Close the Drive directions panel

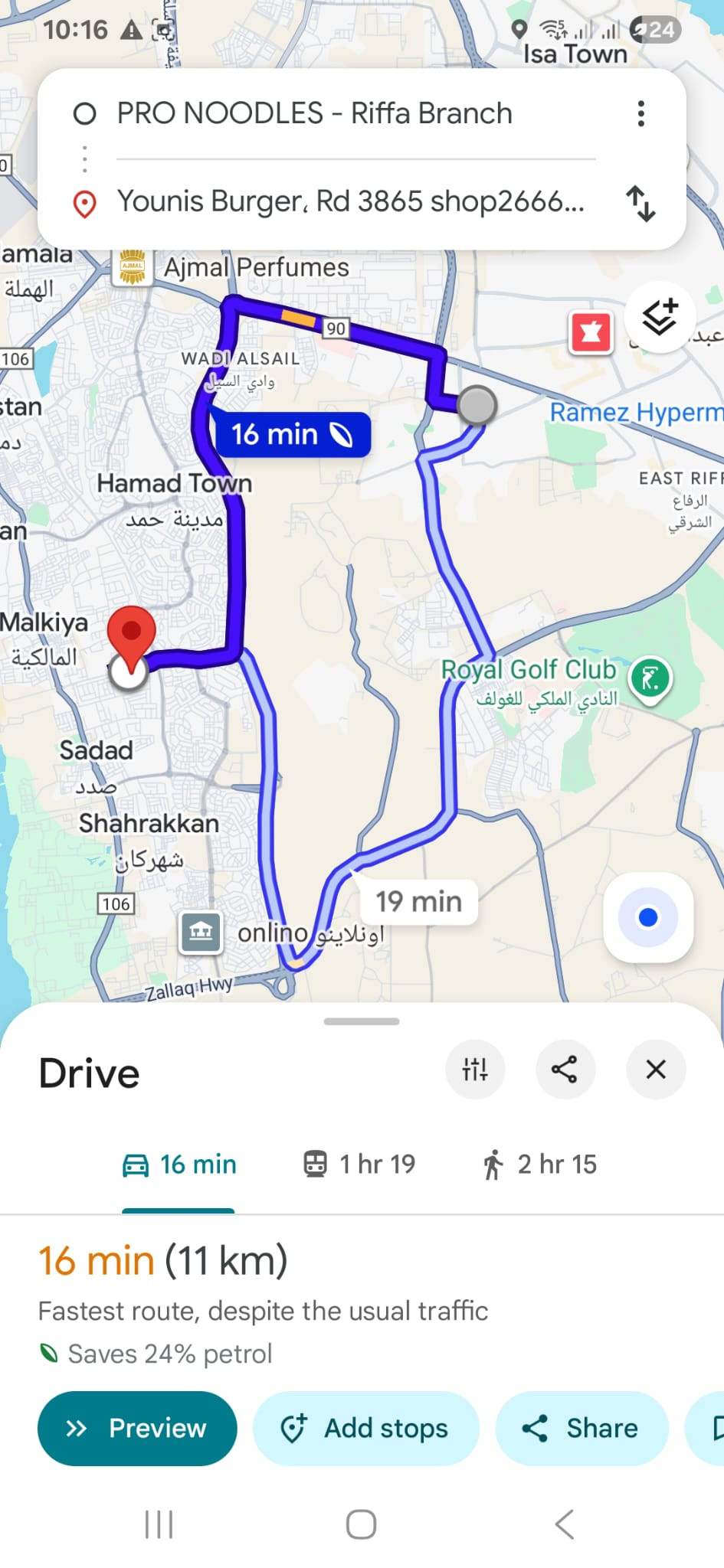[x=656, y=1070]
